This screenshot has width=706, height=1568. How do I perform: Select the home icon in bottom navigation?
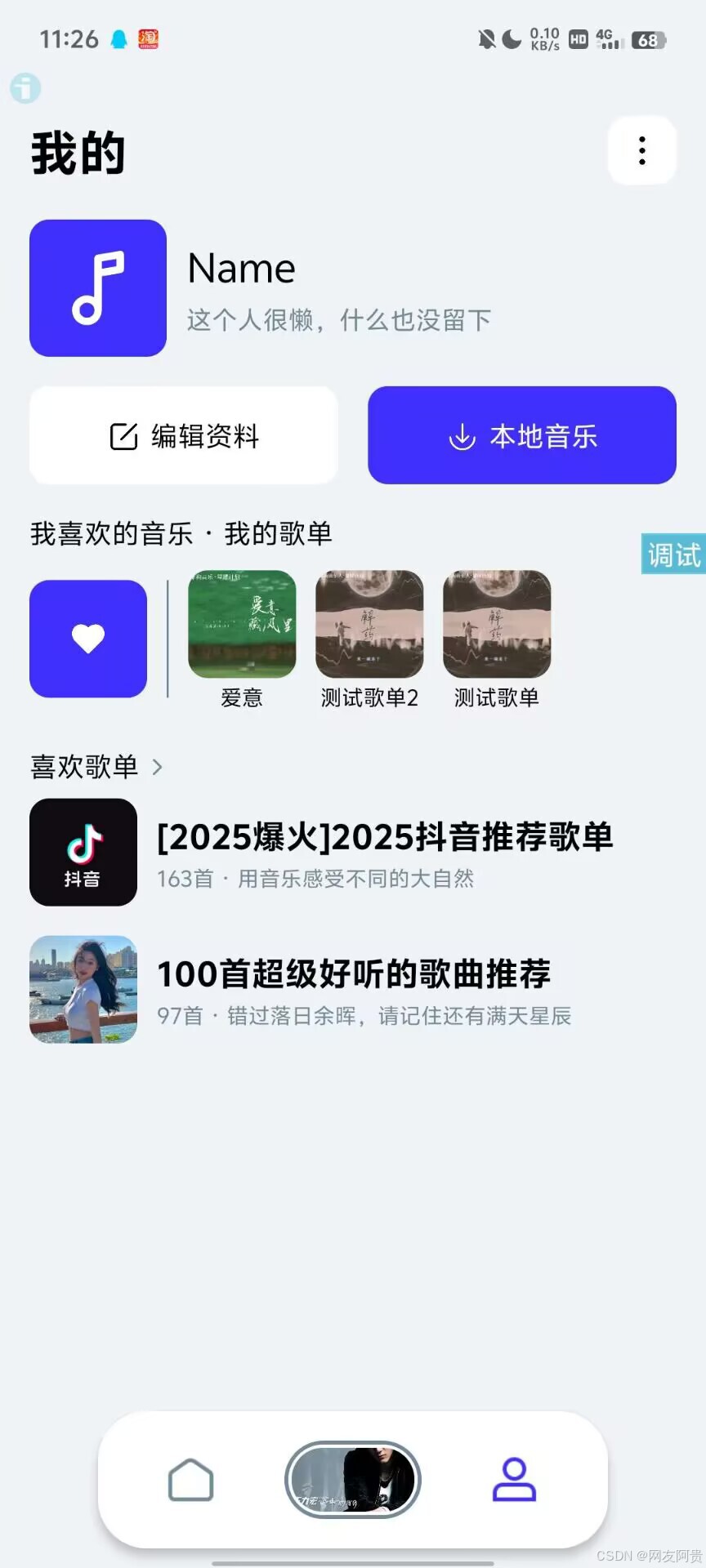pos(190,1480)
